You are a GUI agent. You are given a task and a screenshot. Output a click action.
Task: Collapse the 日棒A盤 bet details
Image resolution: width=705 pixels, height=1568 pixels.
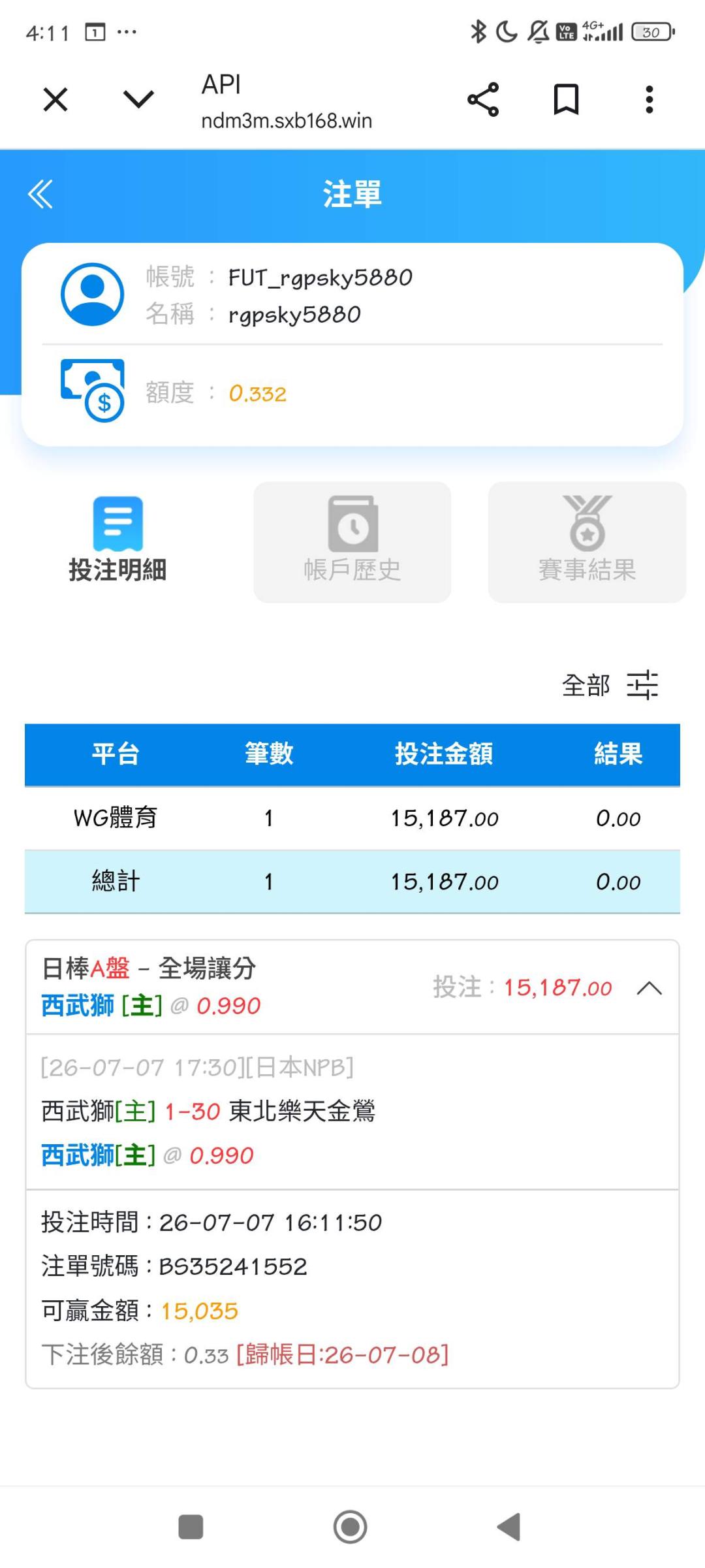[x=649, y=988]
